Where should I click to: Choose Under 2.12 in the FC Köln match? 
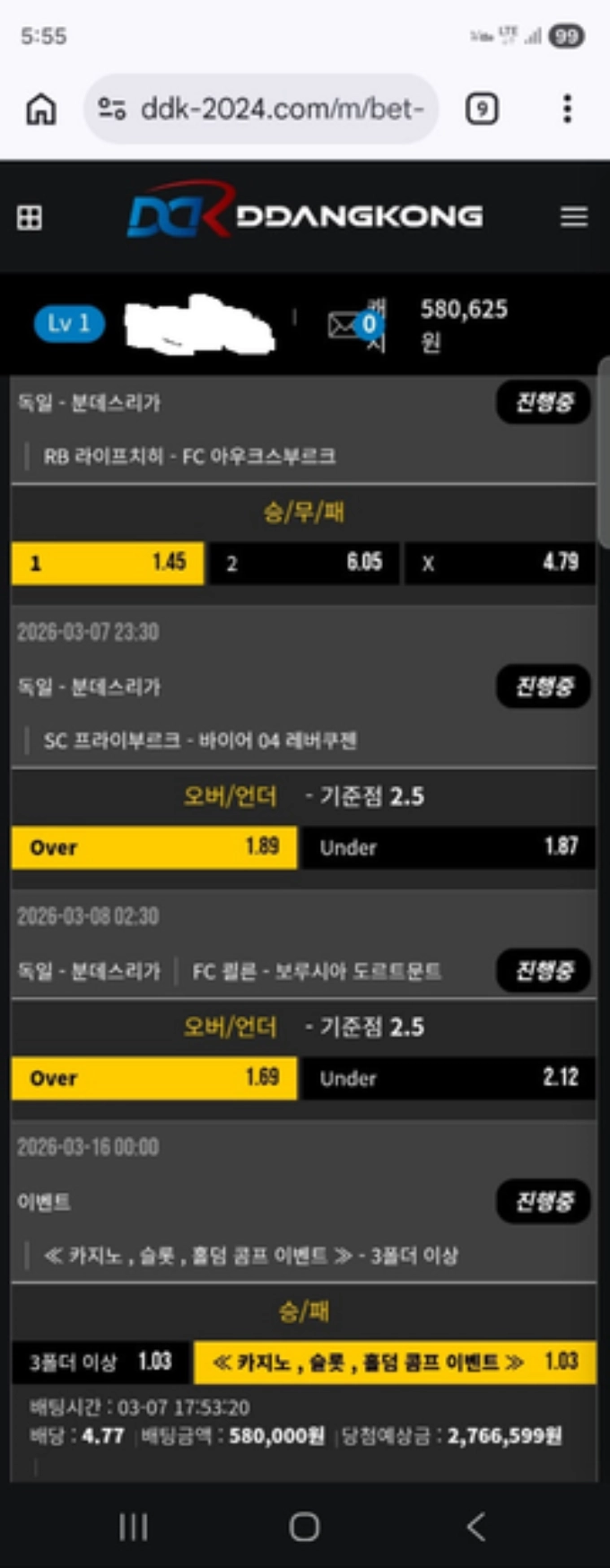point(449,1078)
